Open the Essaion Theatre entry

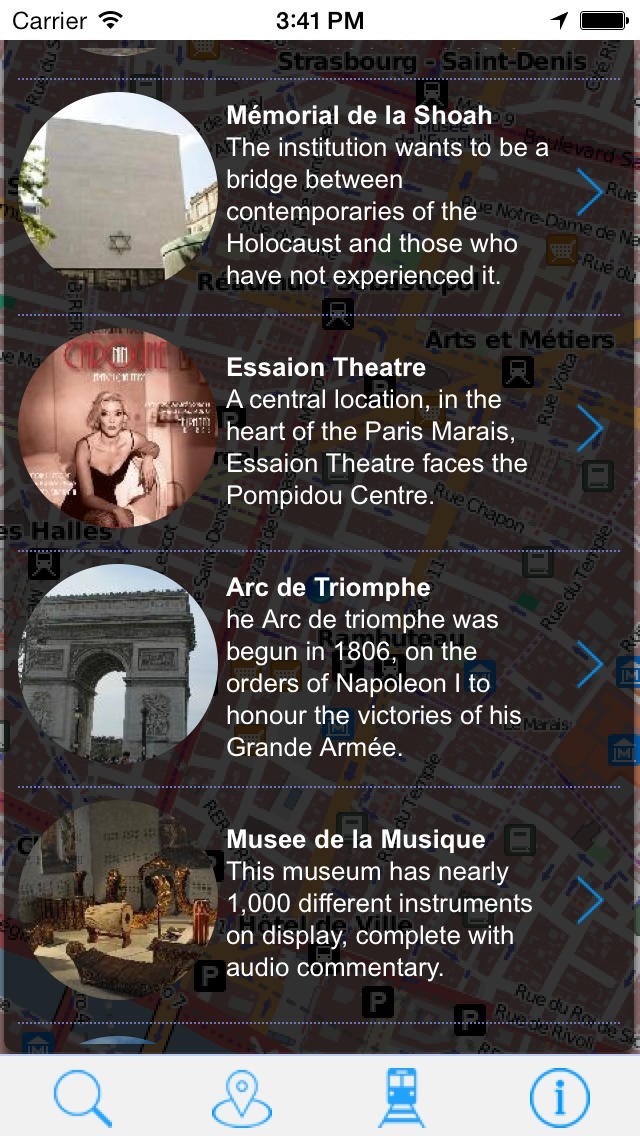319,433
